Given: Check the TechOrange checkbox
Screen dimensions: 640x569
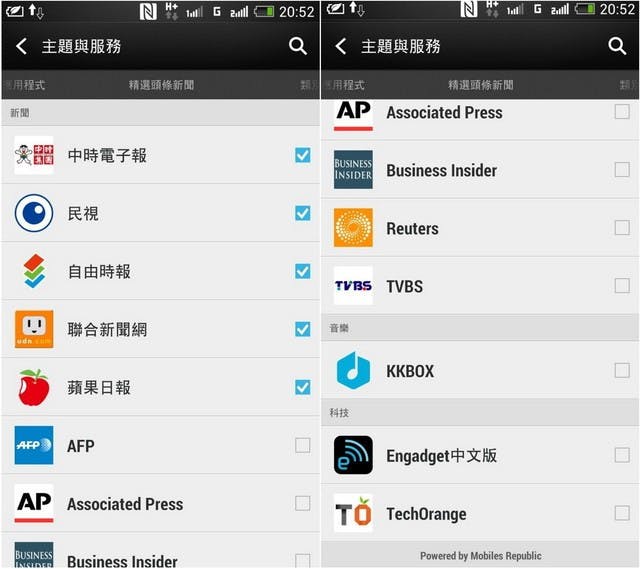Looking at the screenshot, I should click(622, 513).
